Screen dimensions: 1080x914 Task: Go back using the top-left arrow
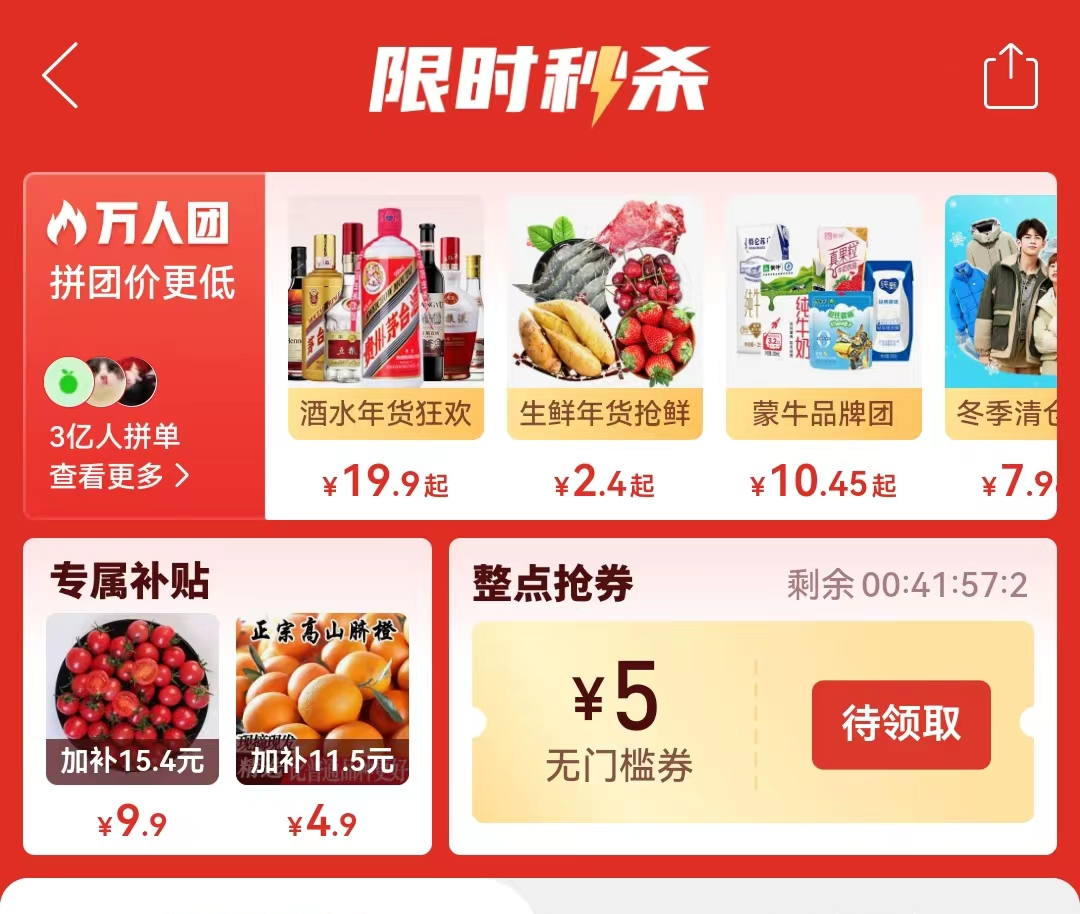coord(60,76)
